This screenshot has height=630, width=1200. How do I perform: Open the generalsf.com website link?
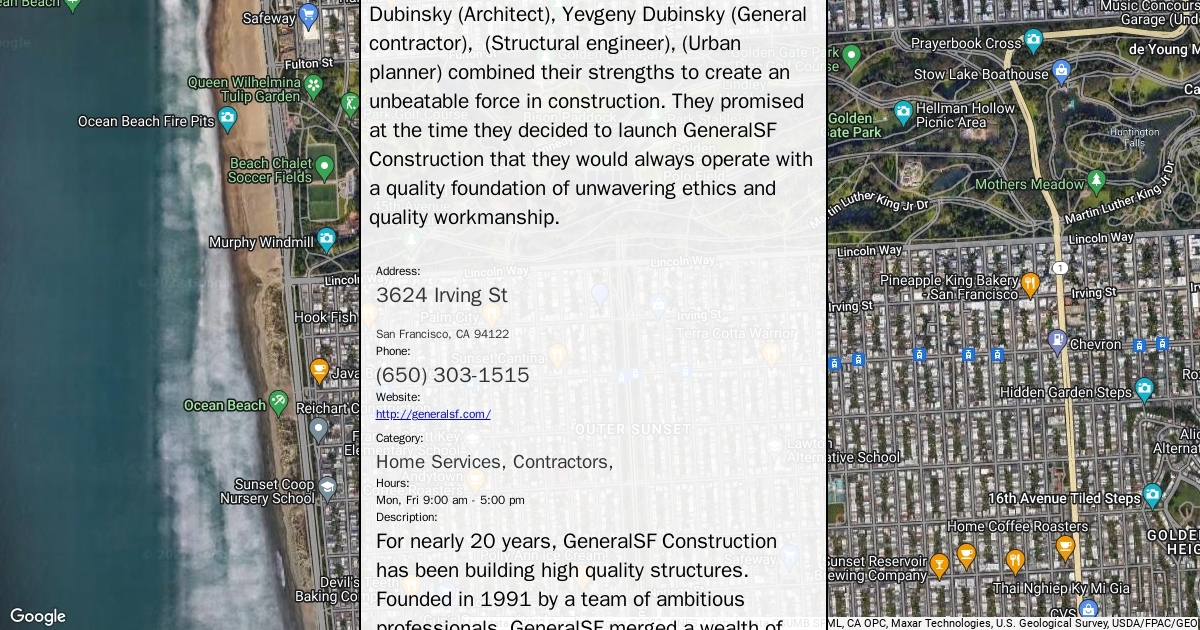click(433, 414)
